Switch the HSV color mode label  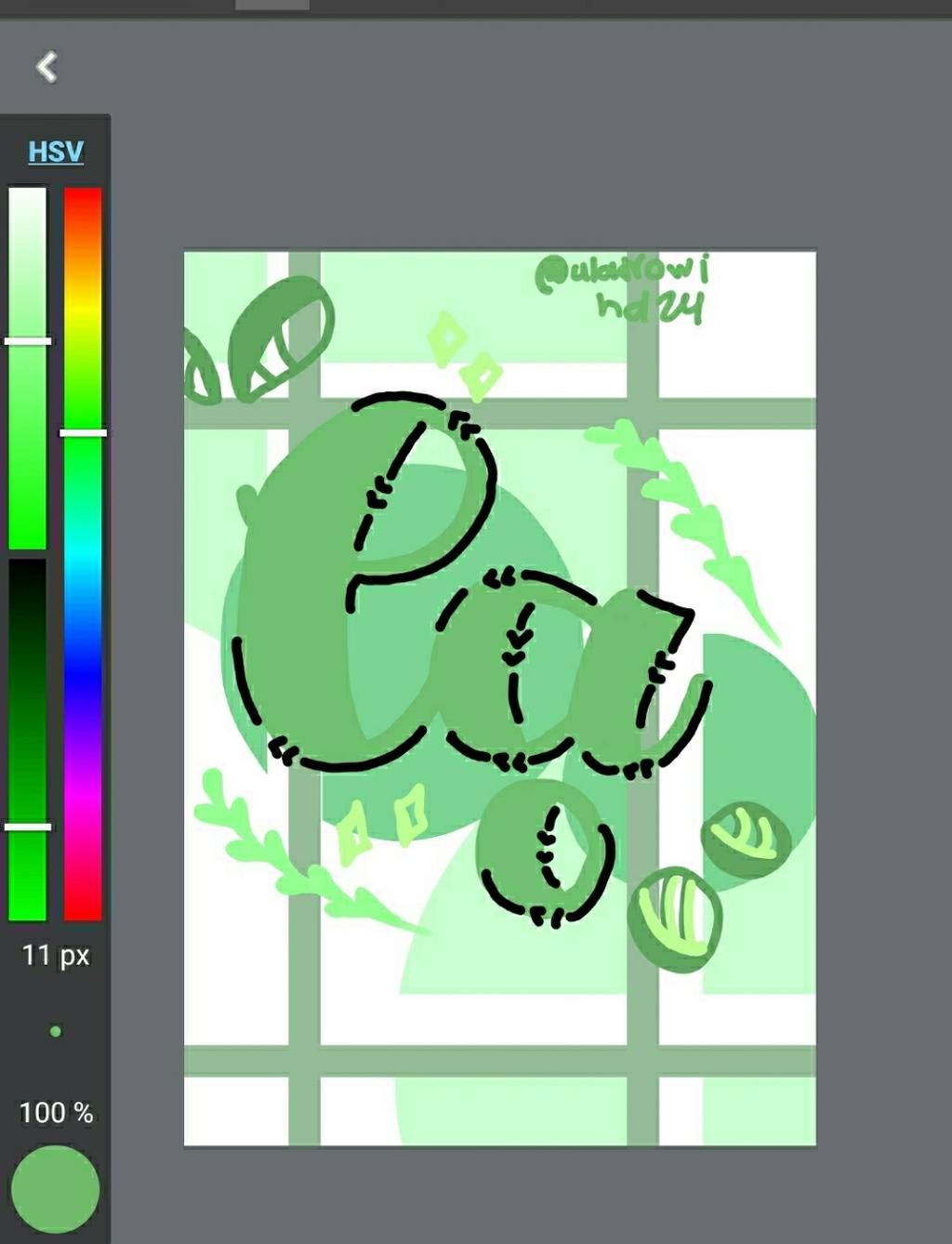coord(56,152)
